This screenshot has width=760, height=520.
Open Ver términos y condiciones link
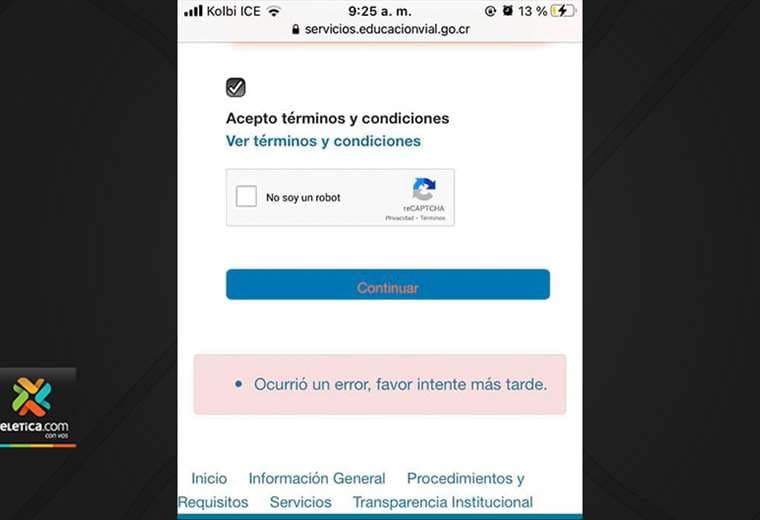(323, 141)
